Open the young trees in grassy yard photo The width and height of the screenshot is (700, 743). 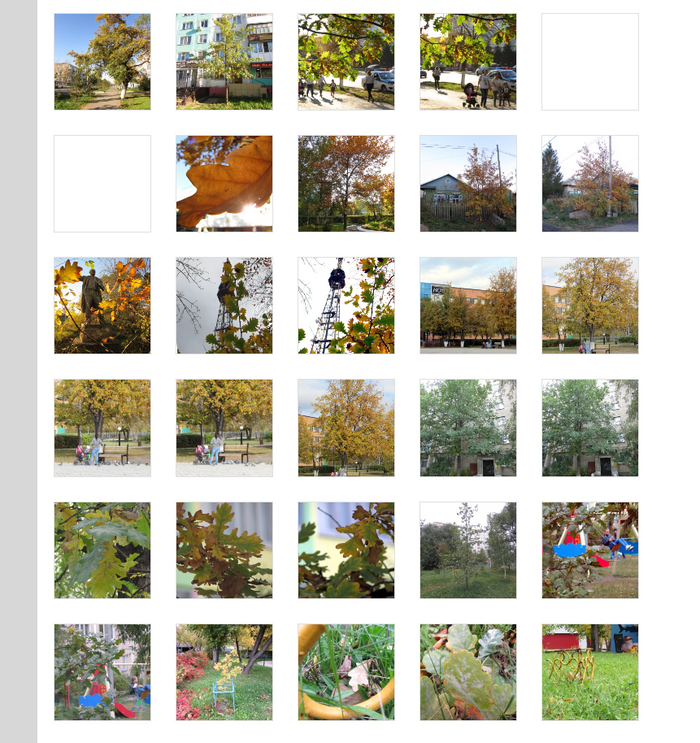468,550
